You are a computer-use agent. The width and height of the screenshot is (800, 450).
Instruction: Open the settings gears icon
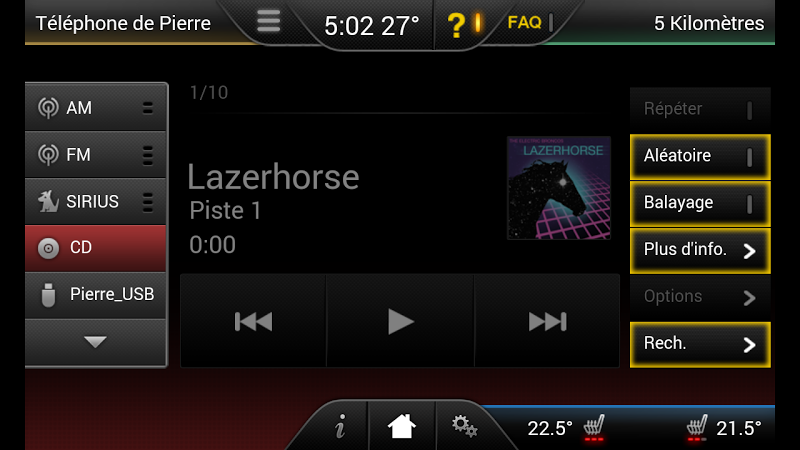463,426
